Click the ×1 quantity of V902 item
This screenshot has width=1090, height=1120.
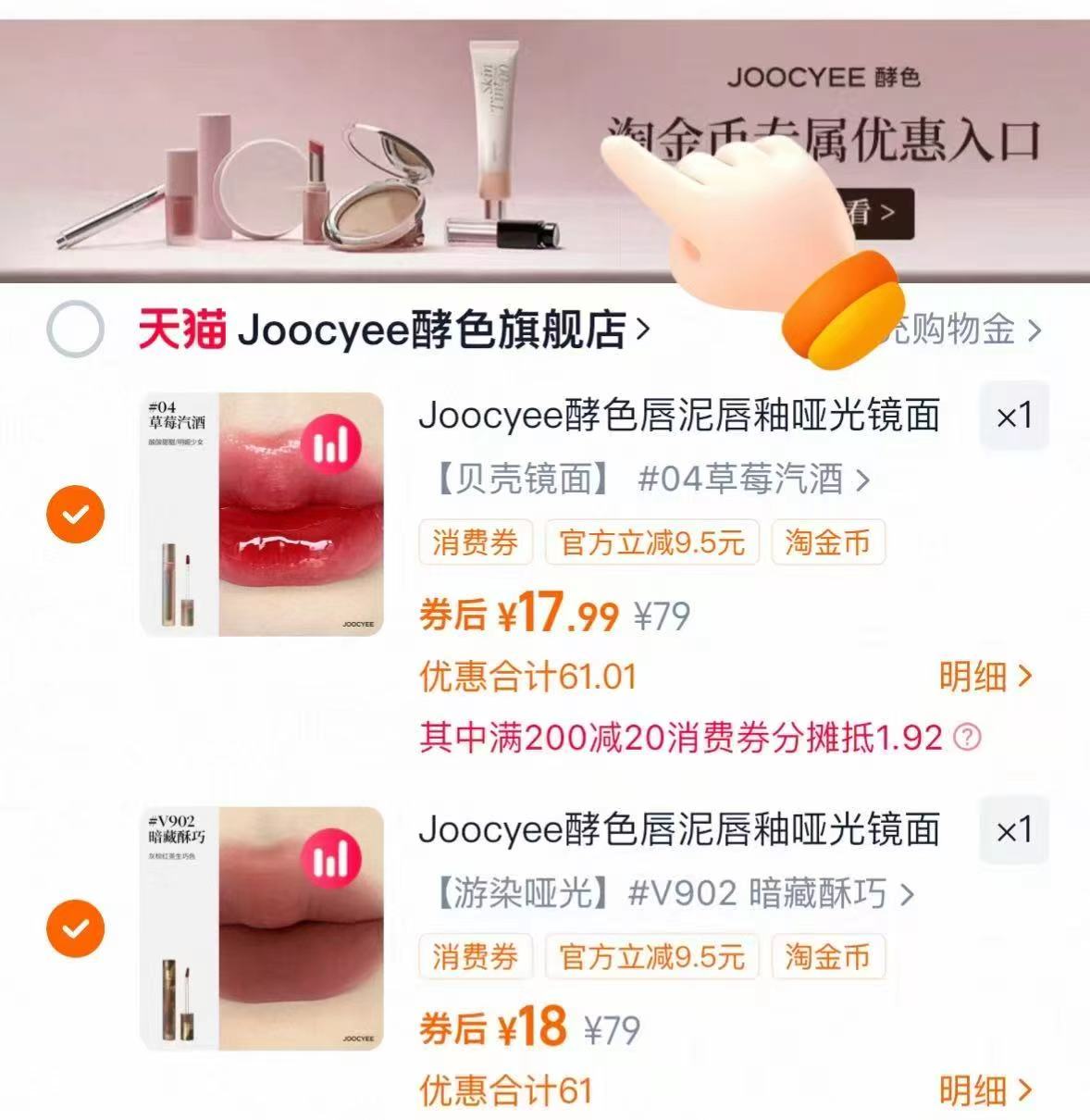(1015, 832)
